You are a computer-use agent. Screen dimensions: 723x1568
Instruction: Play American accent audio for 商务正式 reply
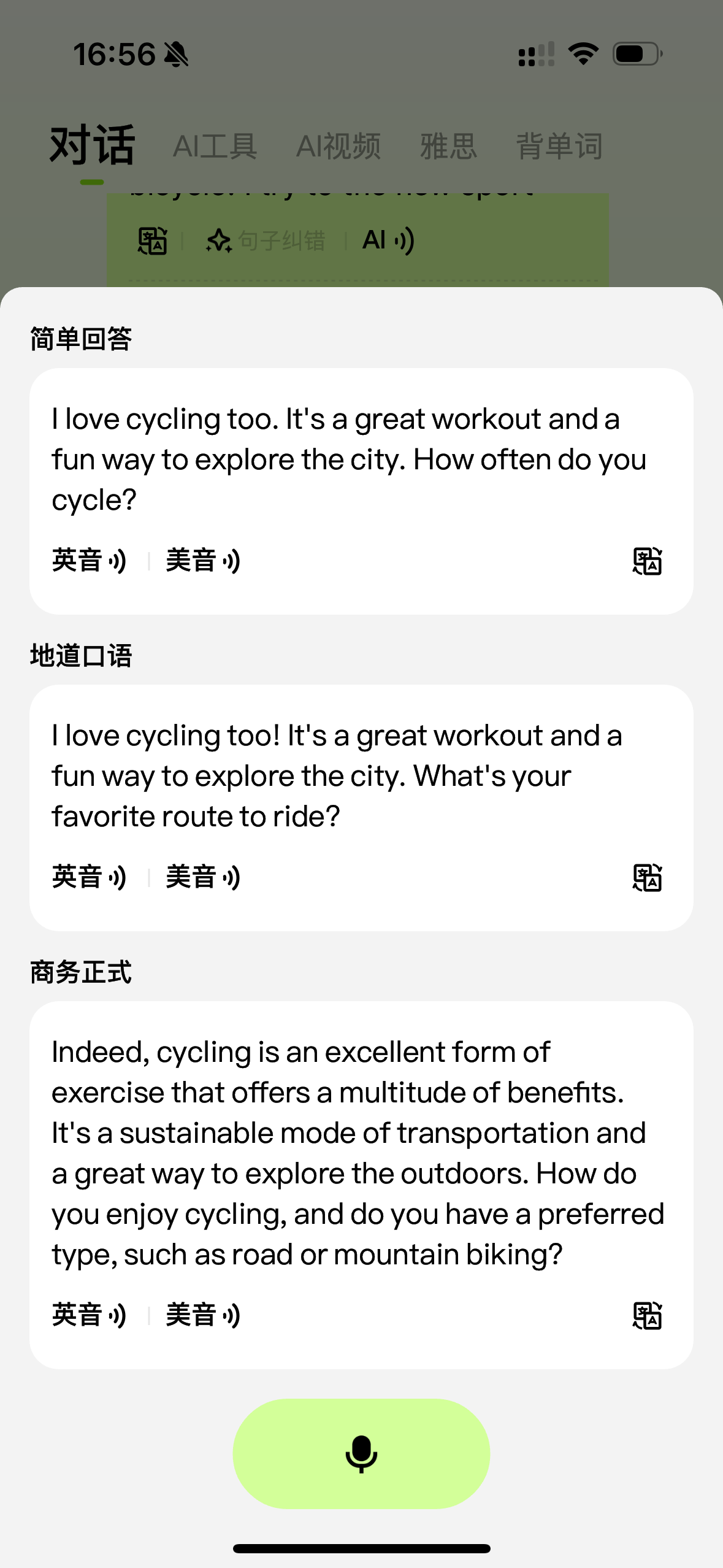(203, 1315)
